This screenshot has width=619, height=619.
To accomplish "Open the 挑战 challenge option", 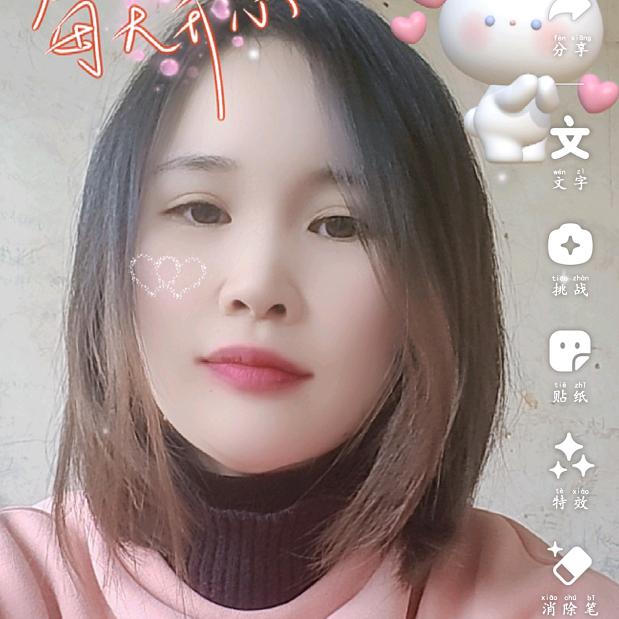I will [570, 244].
